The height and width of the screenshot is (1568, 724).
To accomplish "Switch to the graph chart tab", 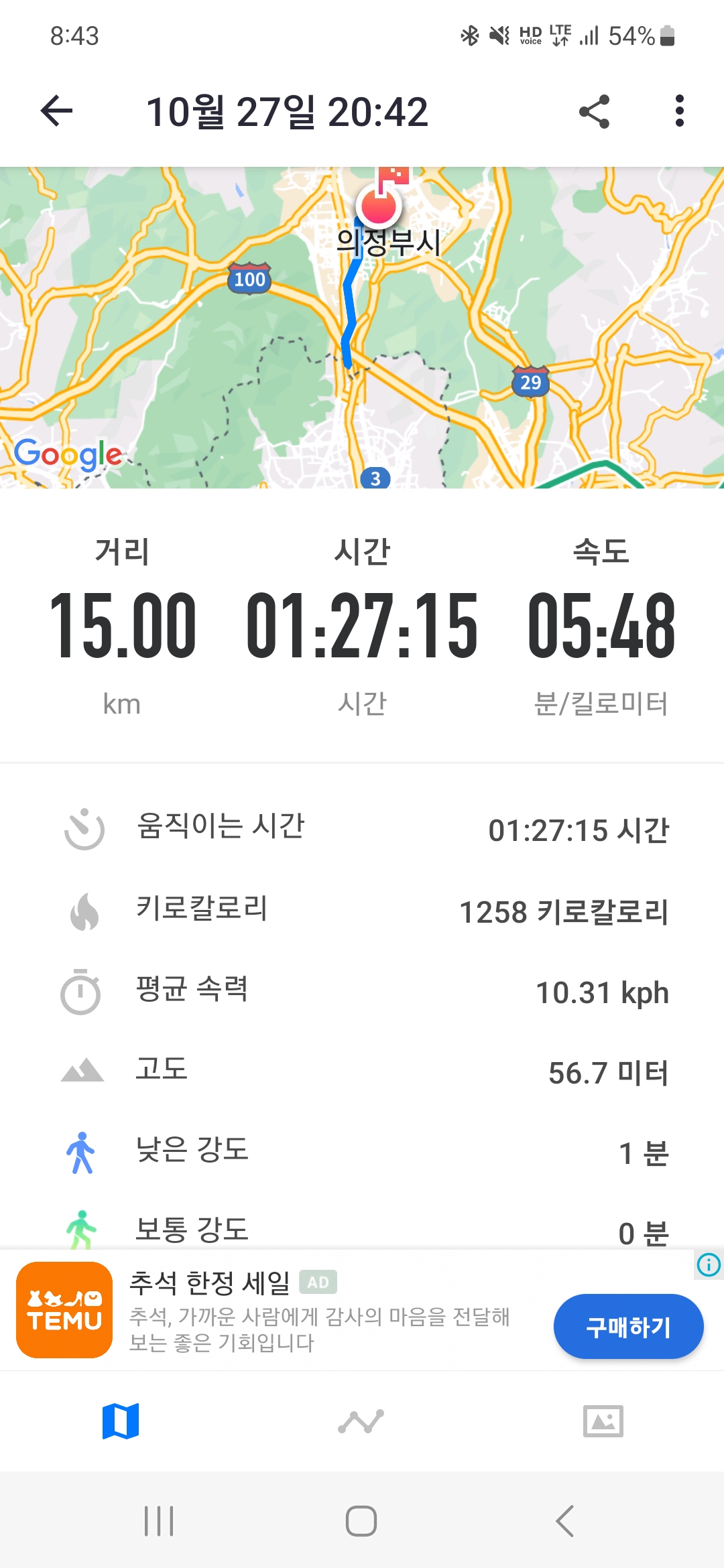I will pos(361,1421).
